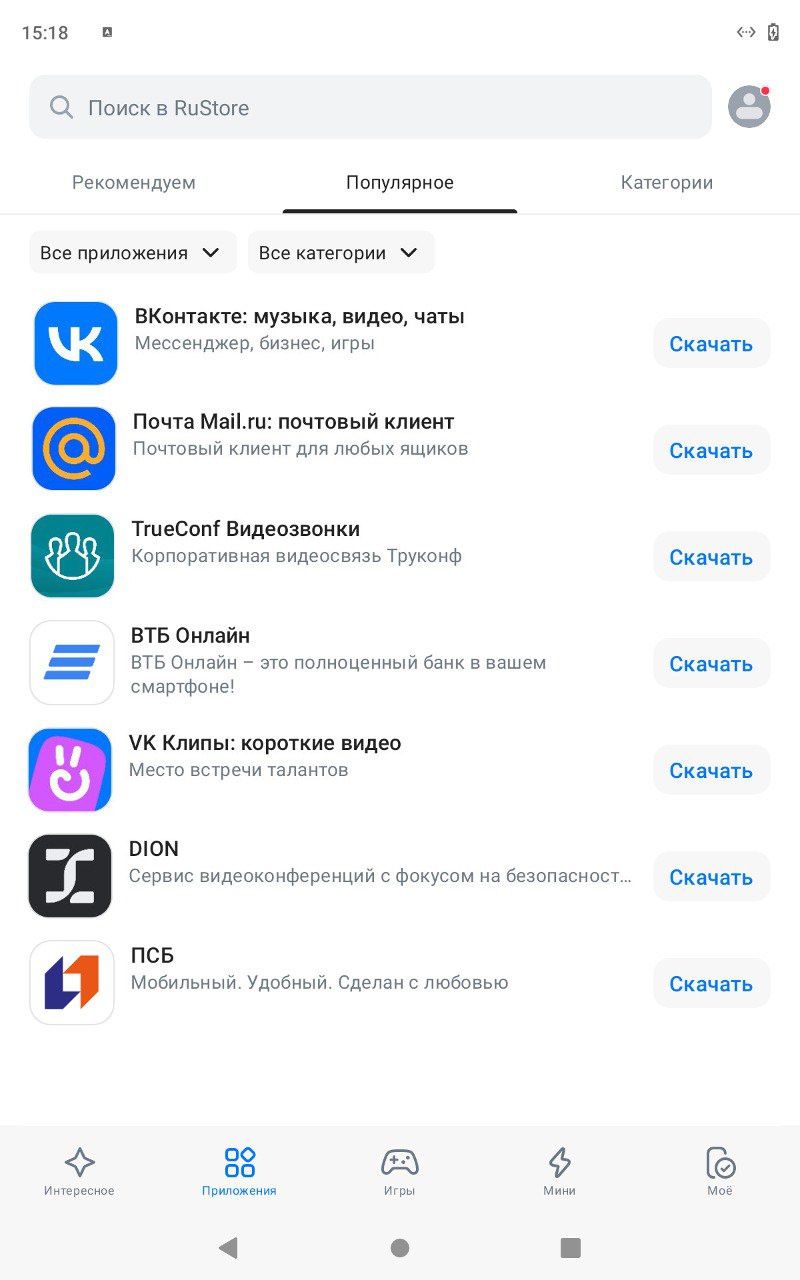Download the DION app
This screenshot has height=1280, width=800.
point(711,877)
